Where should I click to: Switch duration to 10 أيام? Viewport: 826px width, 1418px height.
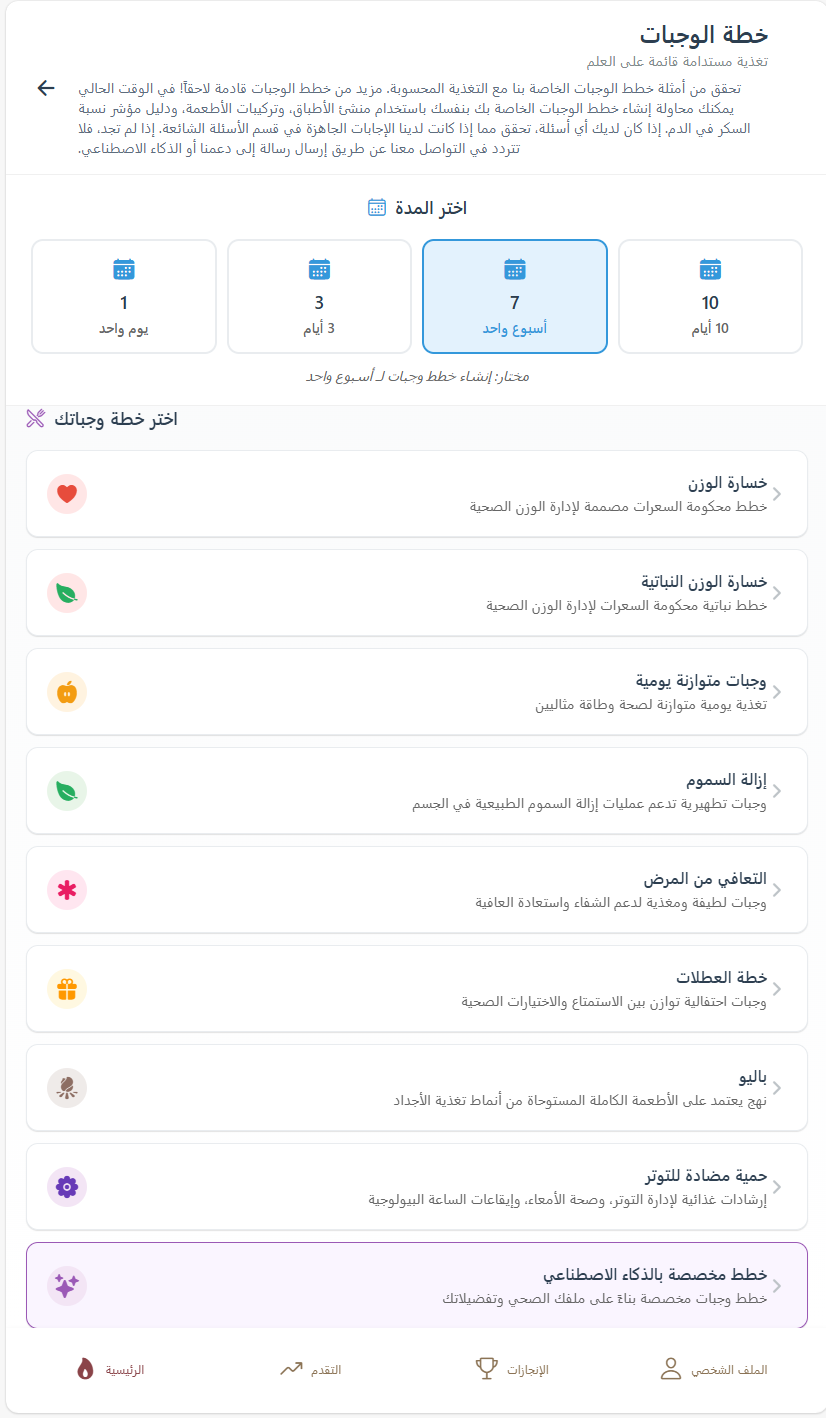(x=711, y=296)
